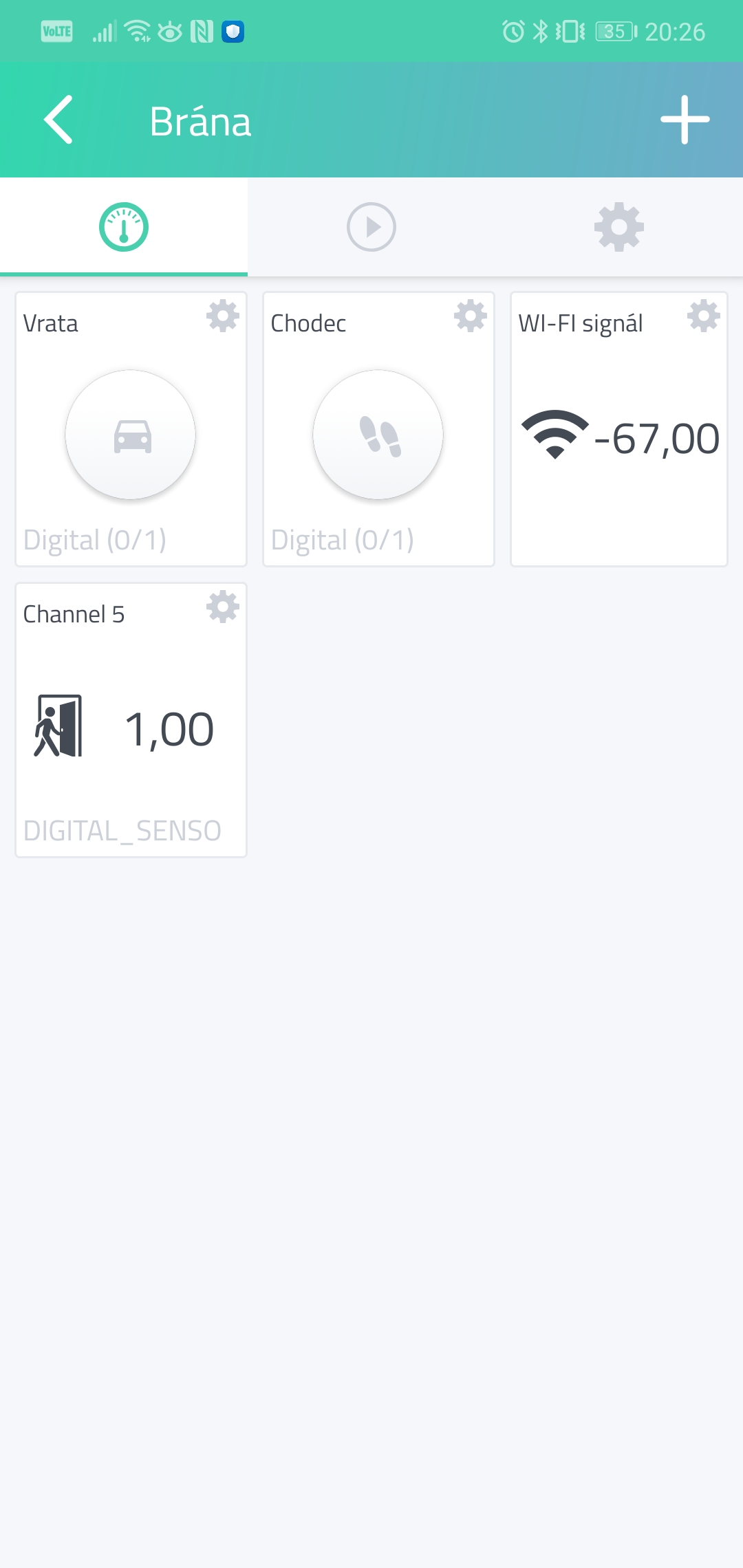Open the Channel 5 sensor card
743x1568 pixels.
[131, 729]
